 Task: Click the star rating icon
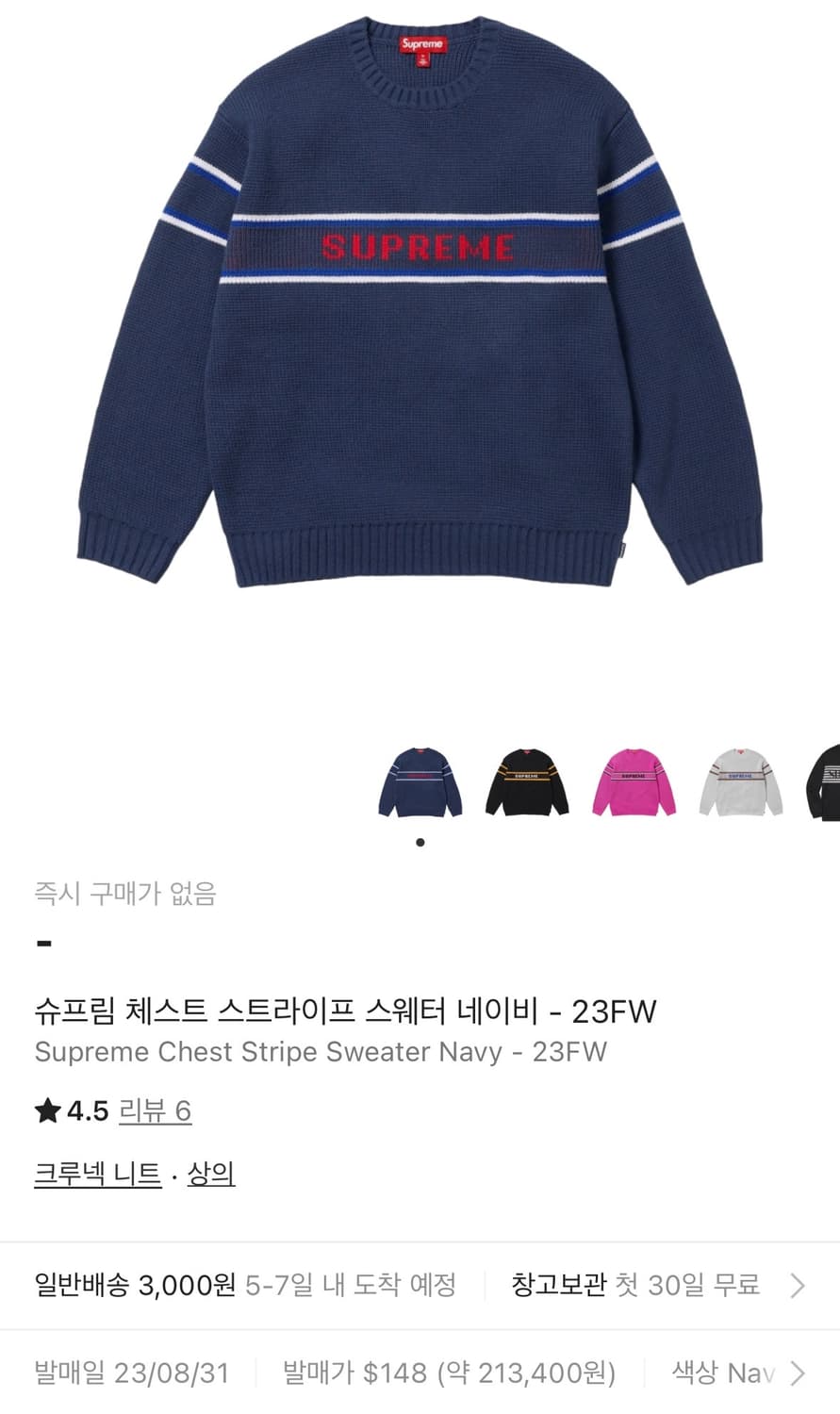[49, 1111]
